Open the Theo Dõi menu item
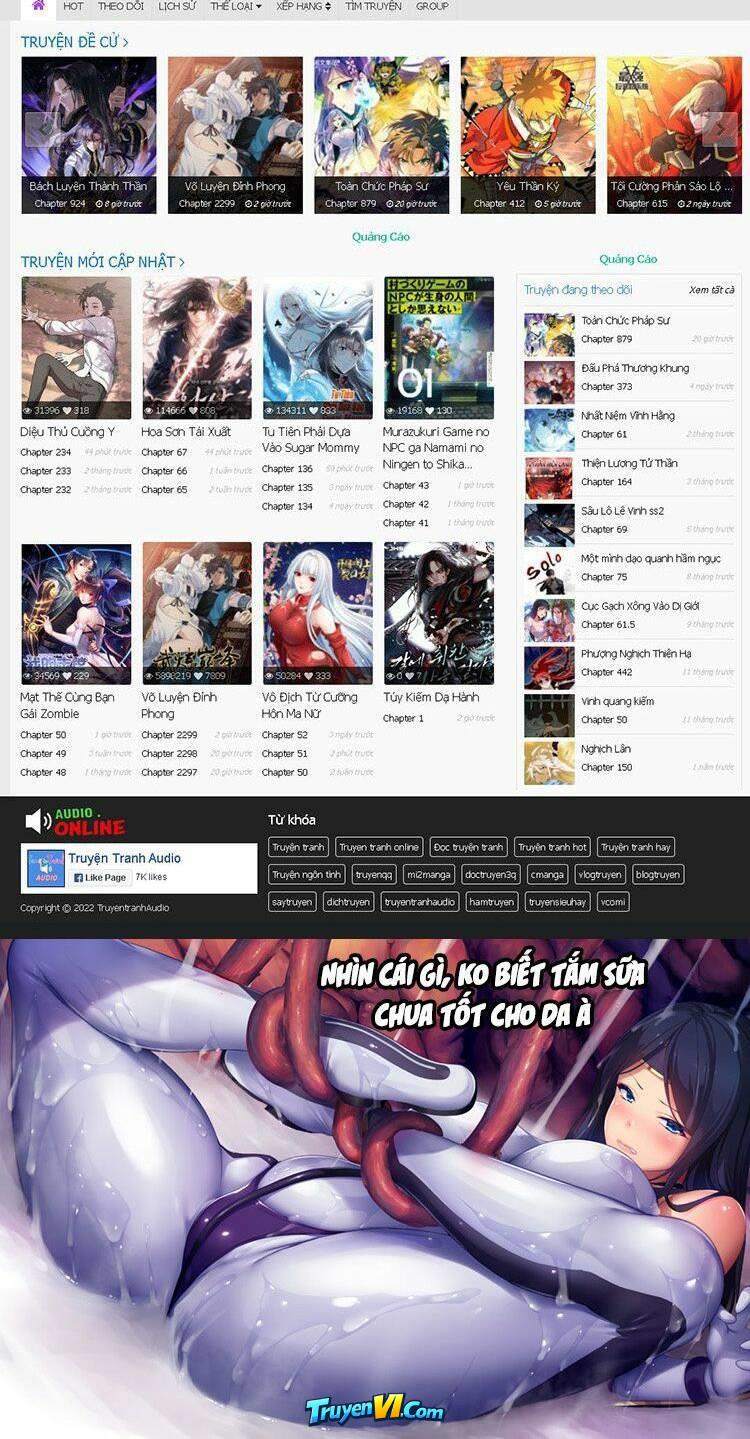Image resolution: width=750 pixels, height=1439 pixels. pyautogui.click(x=121, y=6)
